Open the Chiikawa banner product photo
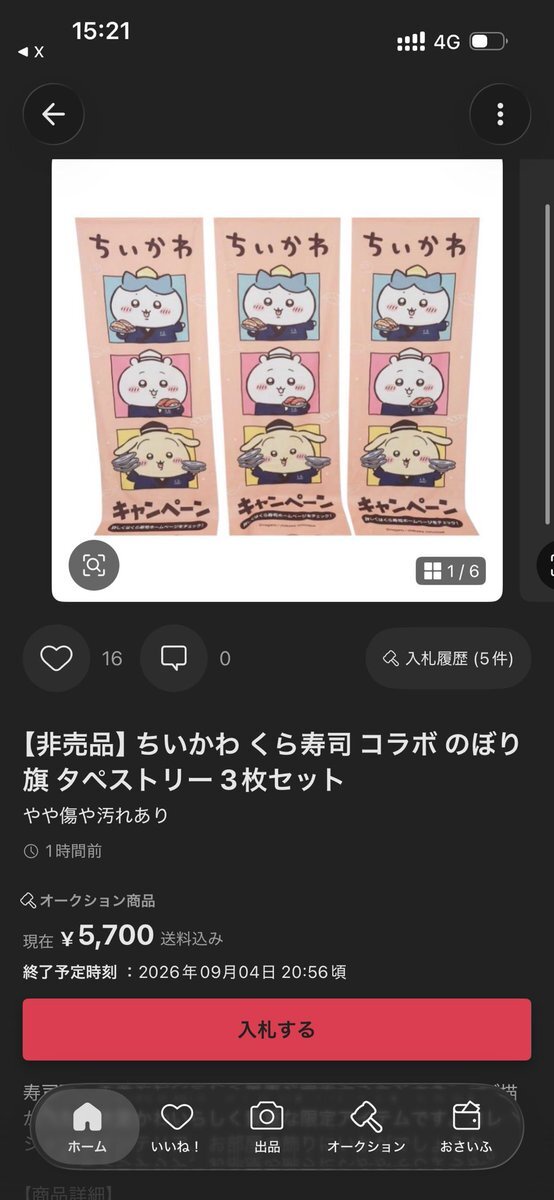 point(277,380)
